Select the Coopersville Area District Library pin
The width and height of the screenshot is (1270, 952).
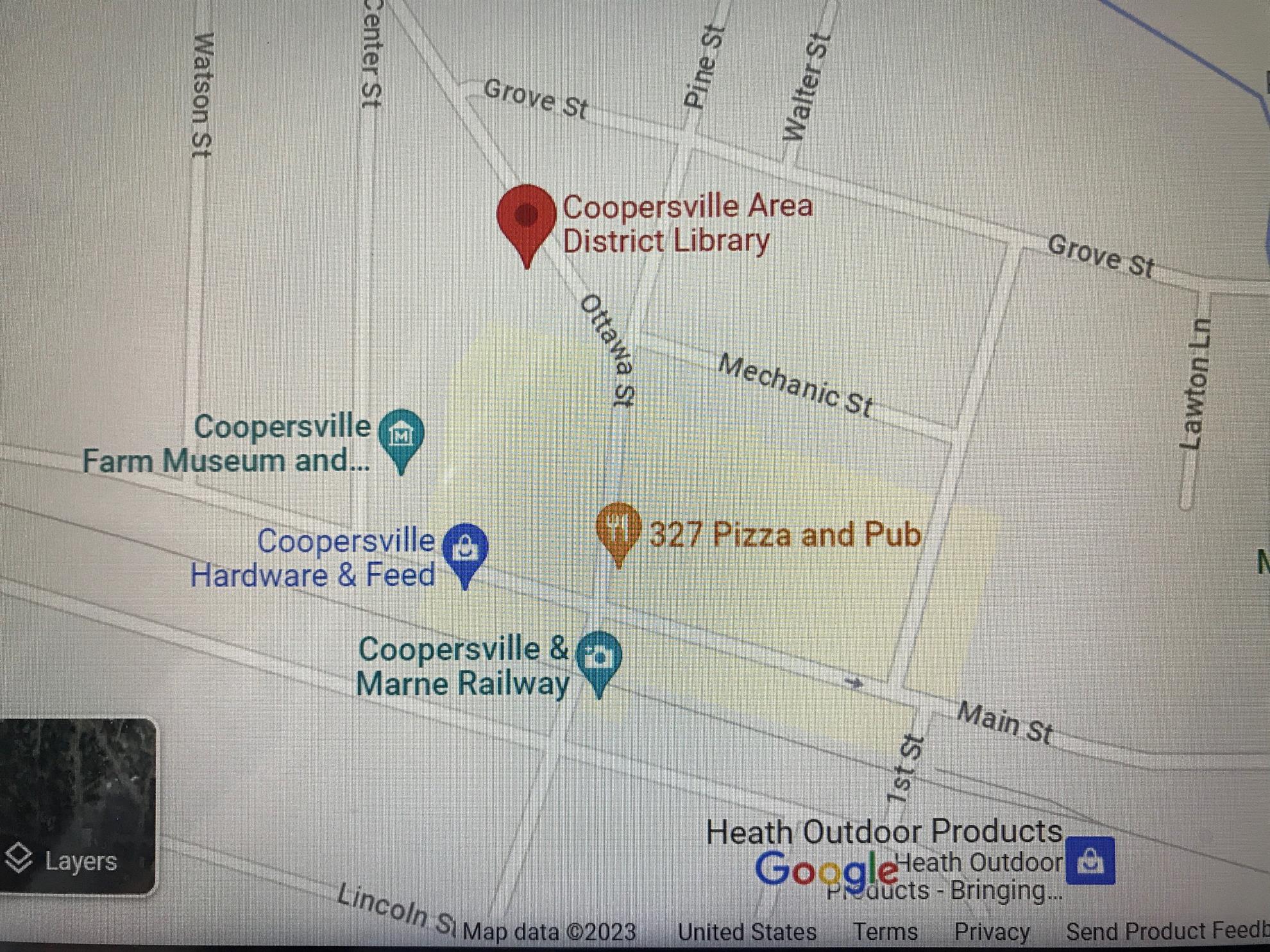527,218
